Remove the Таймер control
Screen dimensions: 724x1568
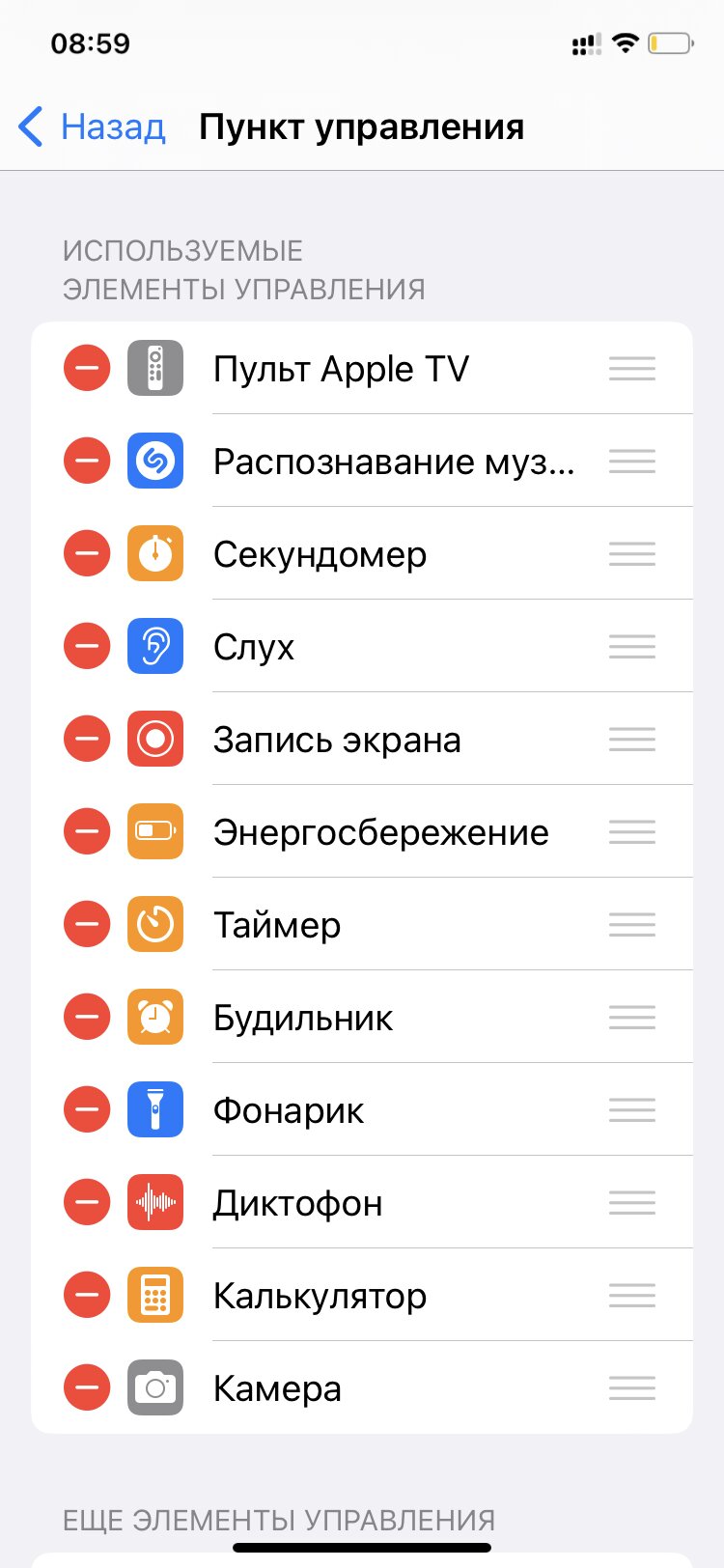click(87, 924)
